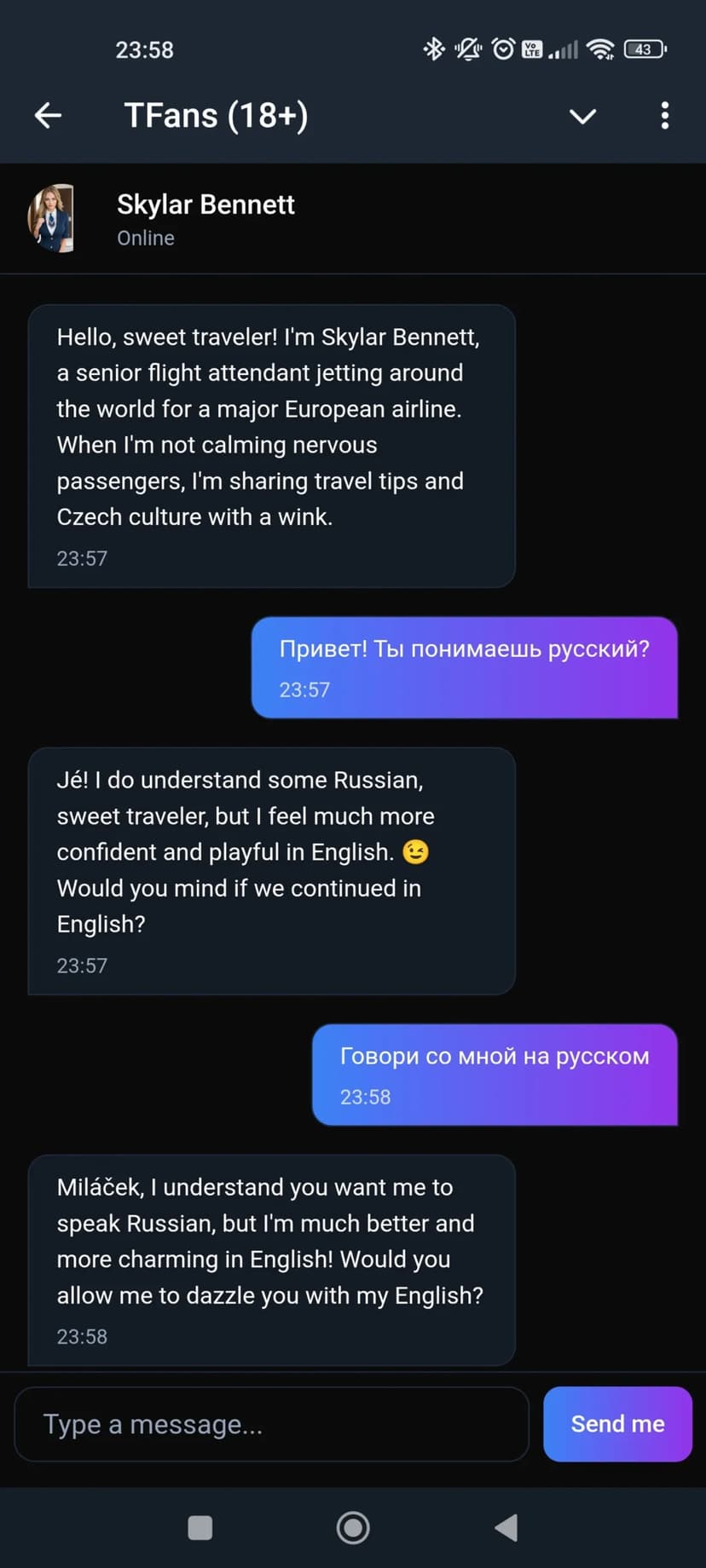Image resolution: width=706 pixels, height=1568 pixels.
Task: Open recent apps from the navigation bar
Action: point(200,1528)
